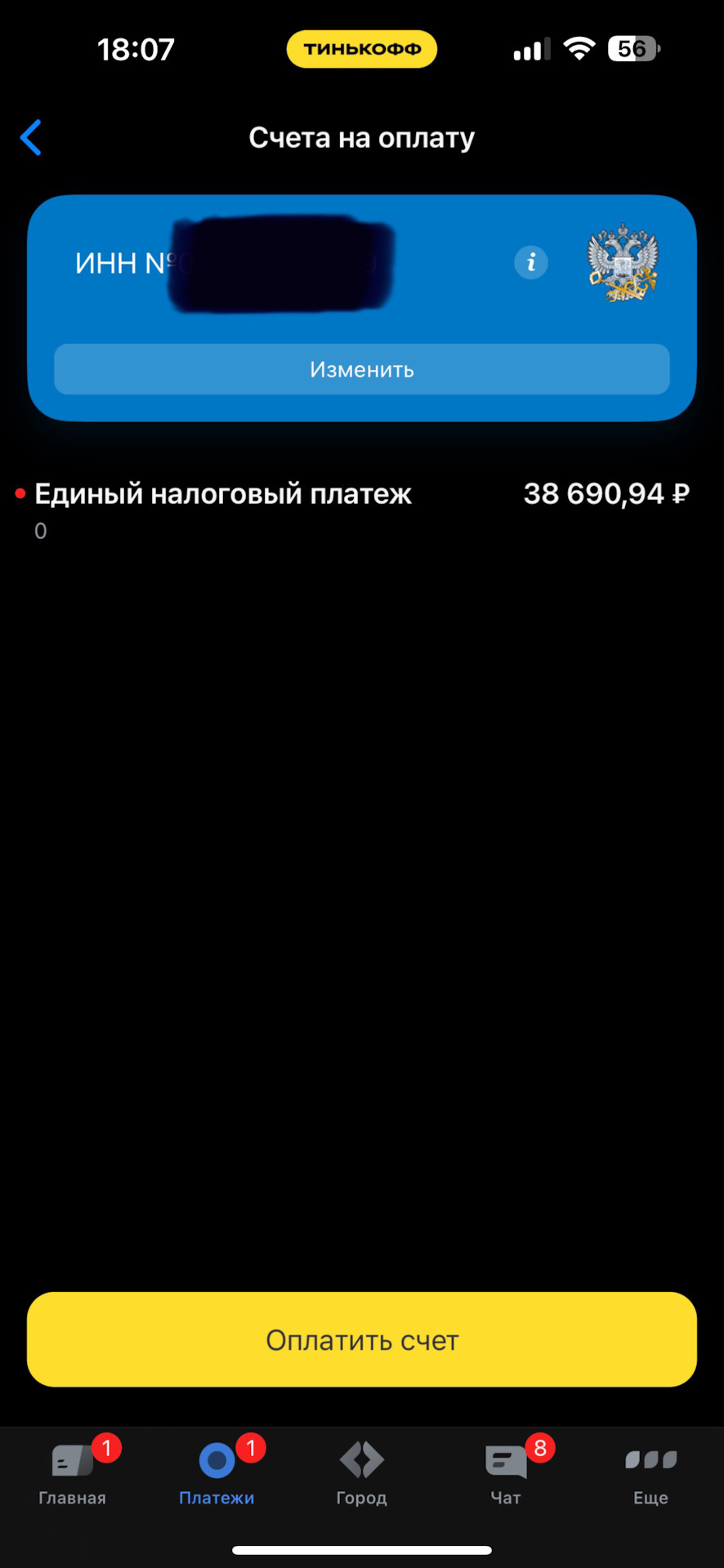The image size is (724, 1568).
Task: Select the Платежи tab
Action: coord(217,1472)
